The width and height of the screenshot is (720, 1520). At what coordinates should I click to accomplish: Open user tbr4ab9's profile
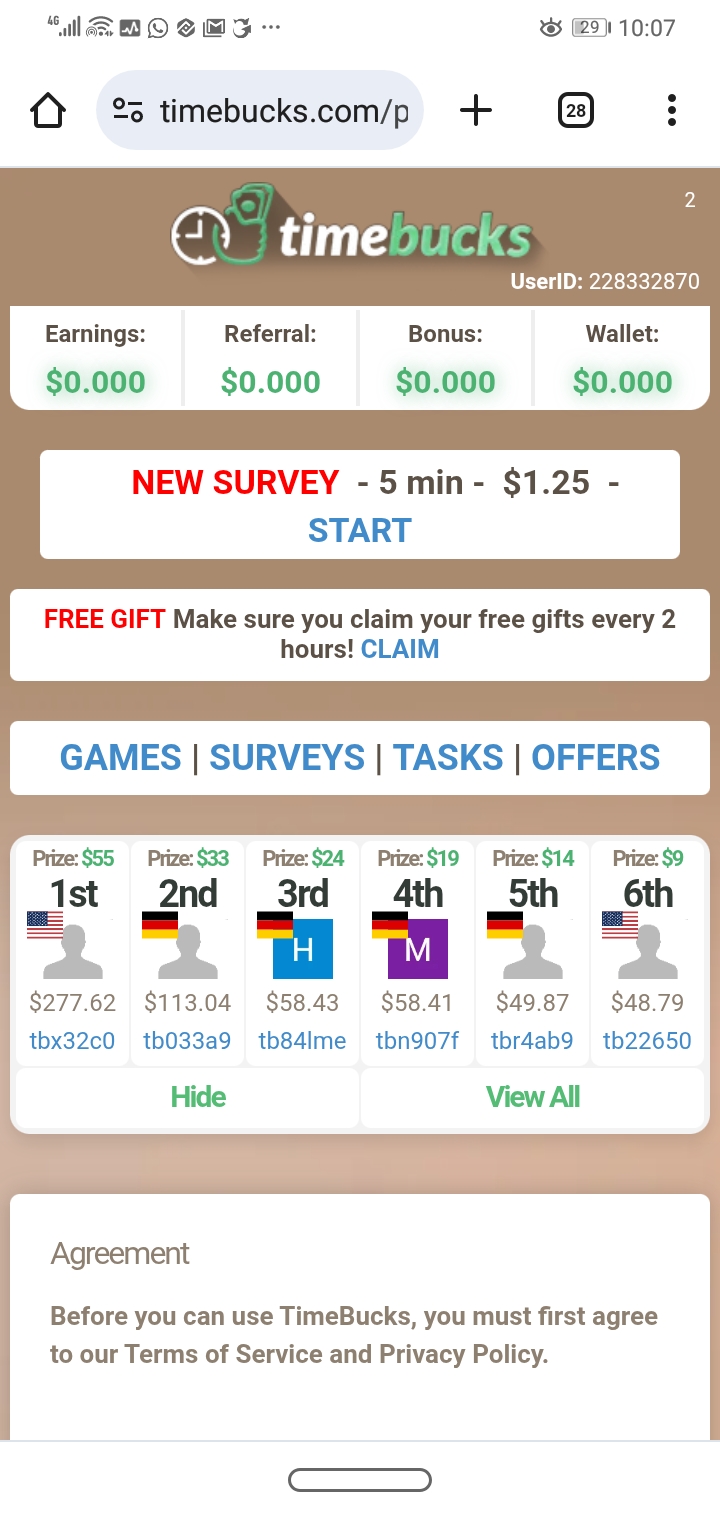point(532,1041)
